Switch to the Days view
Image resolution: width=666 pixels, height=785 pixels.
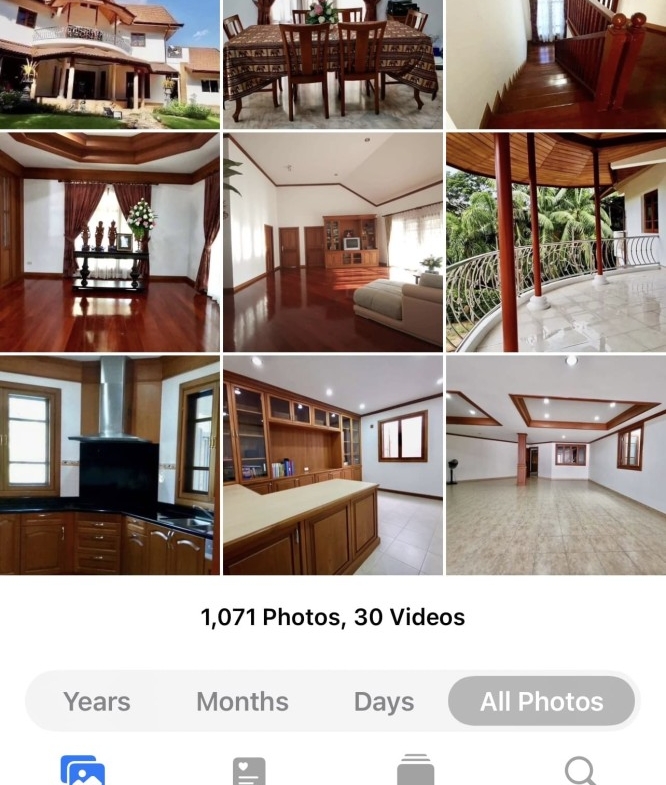pyautogui.click(x=384, y=702)
